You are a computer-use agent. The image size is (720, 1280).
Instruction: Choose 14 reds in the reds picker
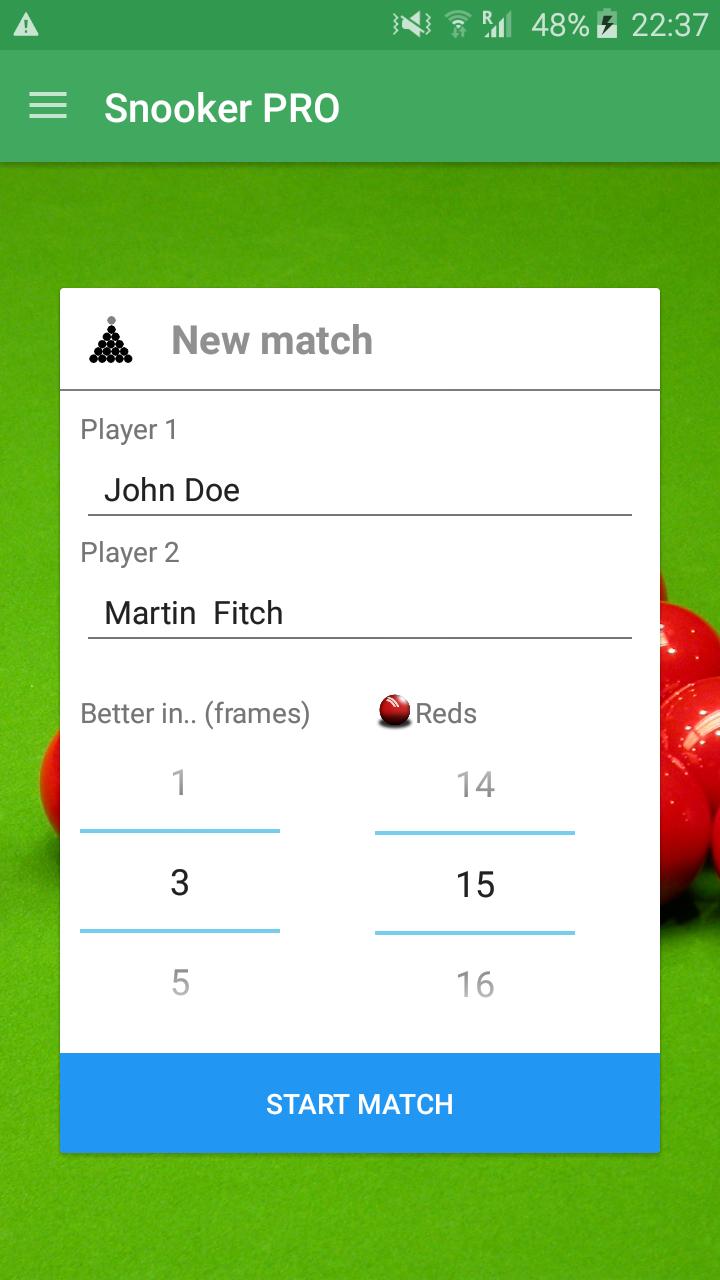(x=475, y=785)
